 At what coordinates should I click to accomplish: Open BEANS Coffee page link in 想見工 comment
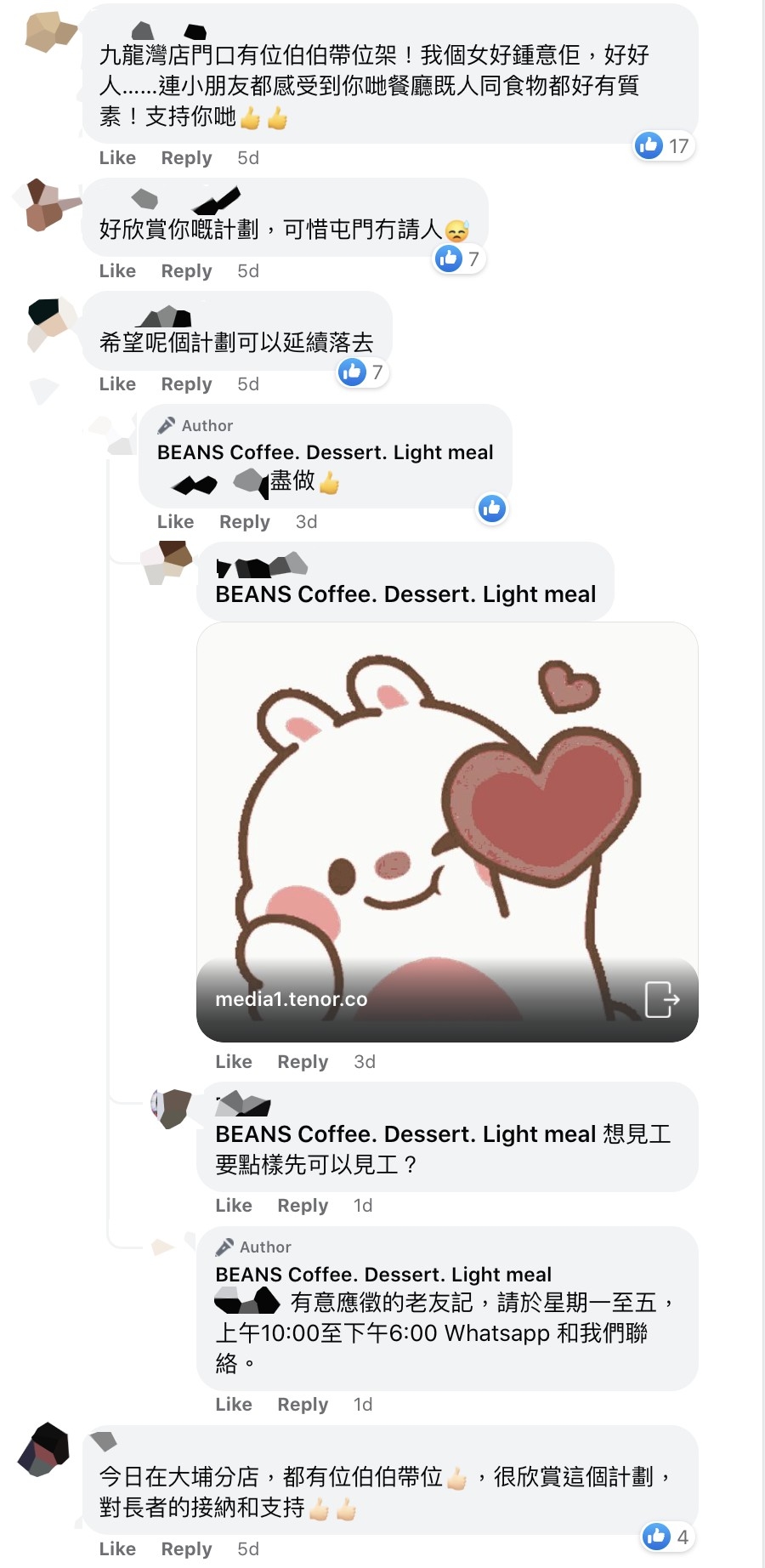[x=405, y=1134]
